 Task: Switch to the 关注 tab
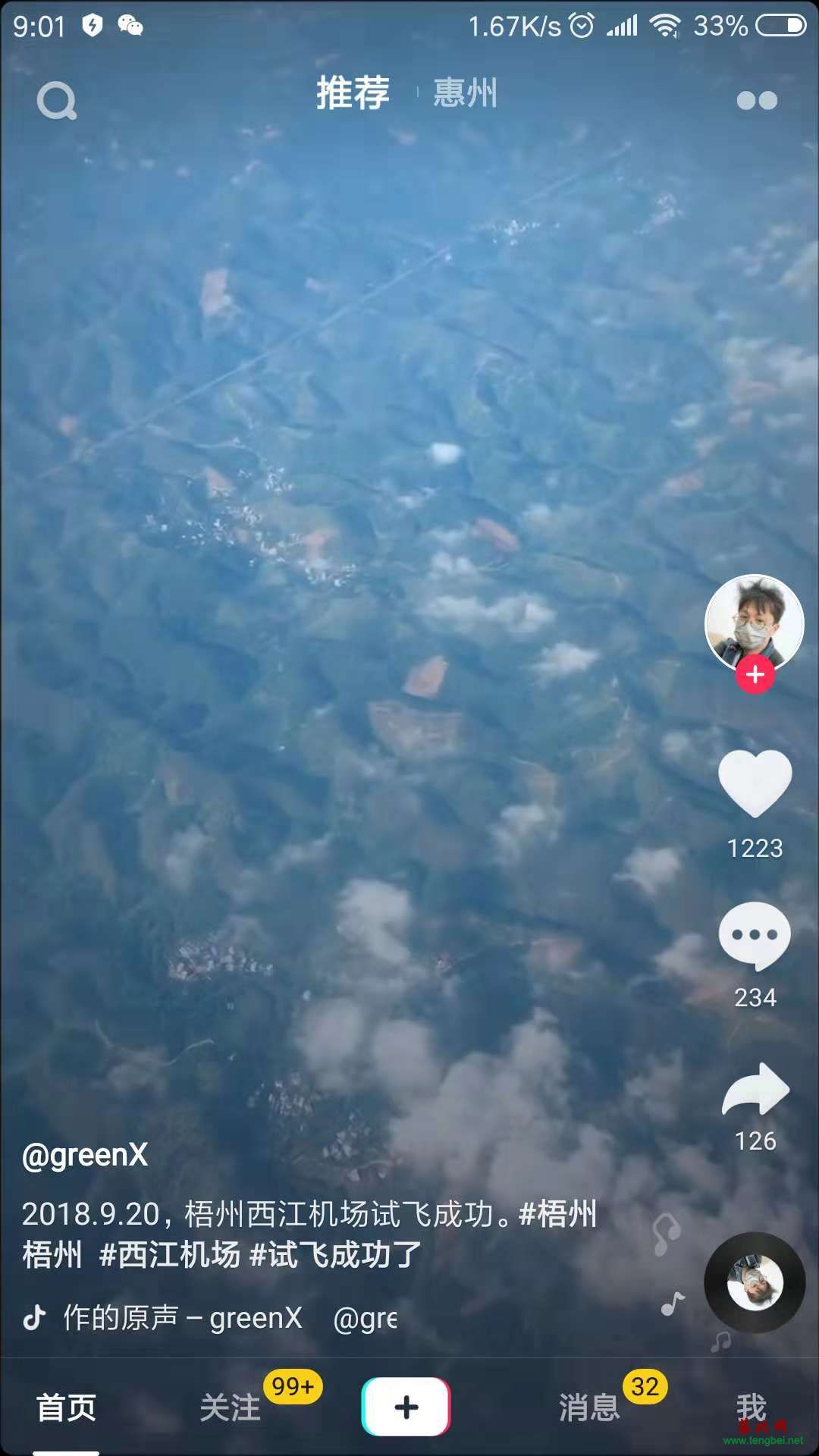[x=230, y=1408]
